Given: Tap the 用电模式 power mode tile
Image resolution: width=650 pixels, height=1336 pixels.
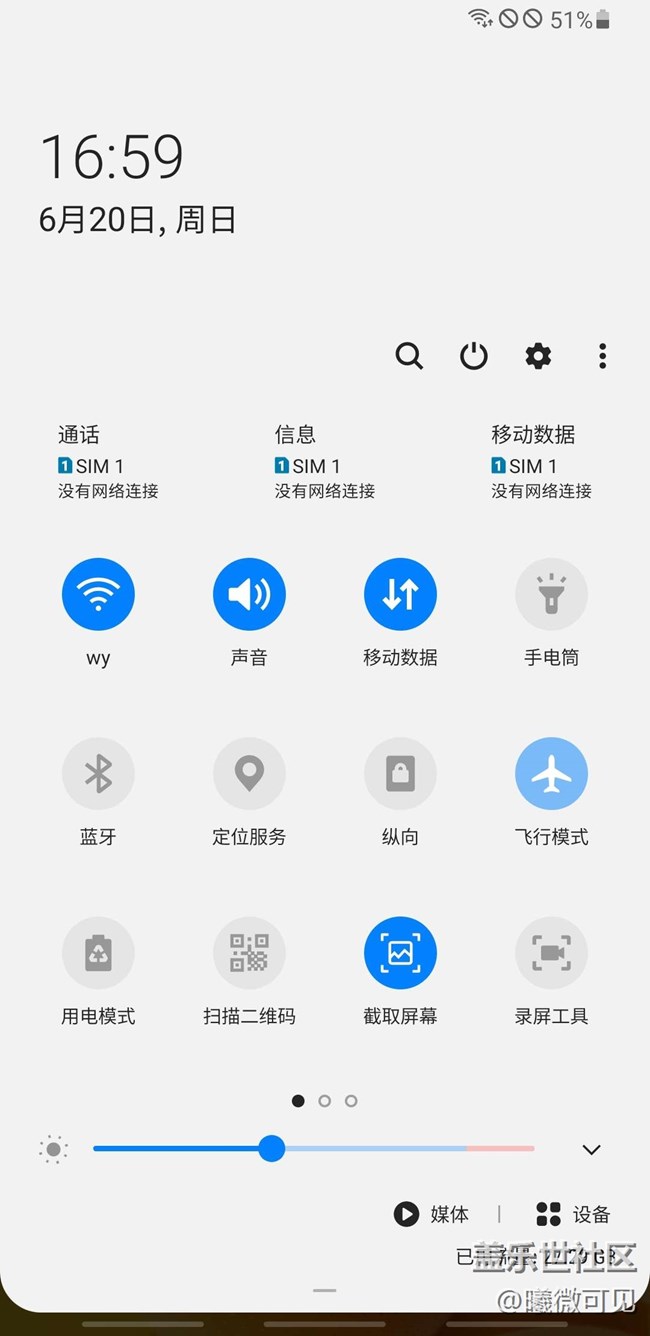Looking at the screenshot, I should (x=98, y=953).
